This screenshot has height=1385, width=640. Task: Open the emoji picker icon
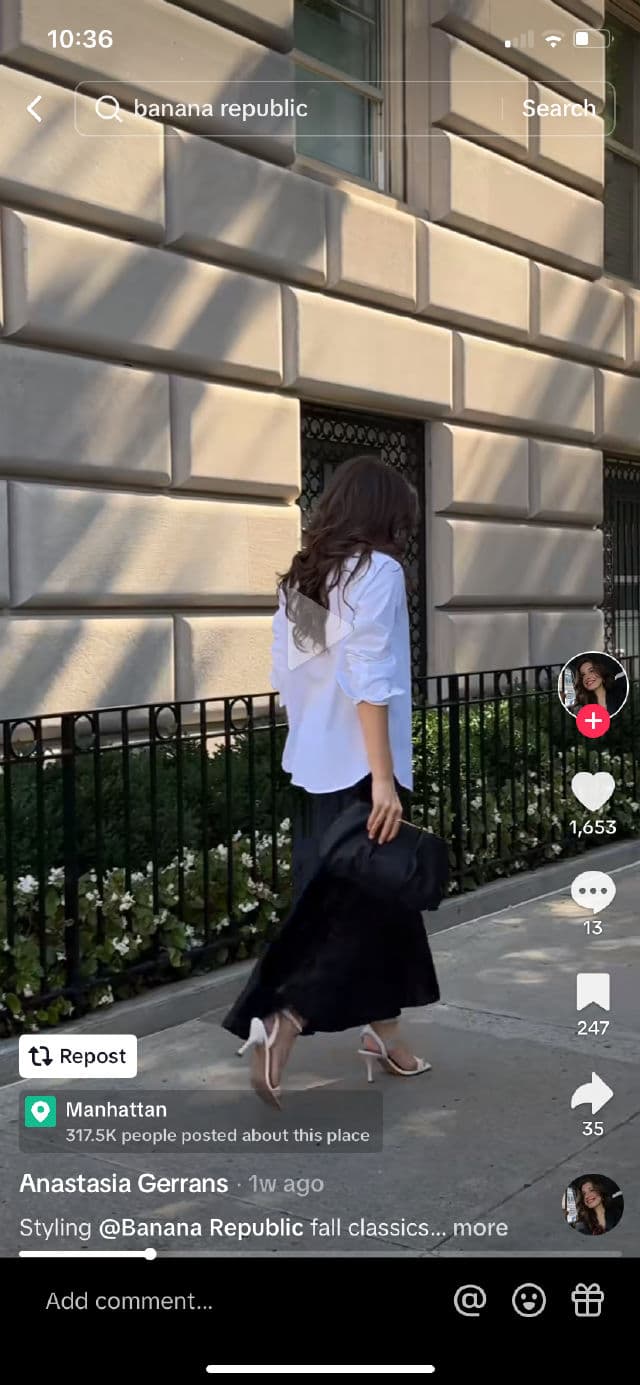529,1300
